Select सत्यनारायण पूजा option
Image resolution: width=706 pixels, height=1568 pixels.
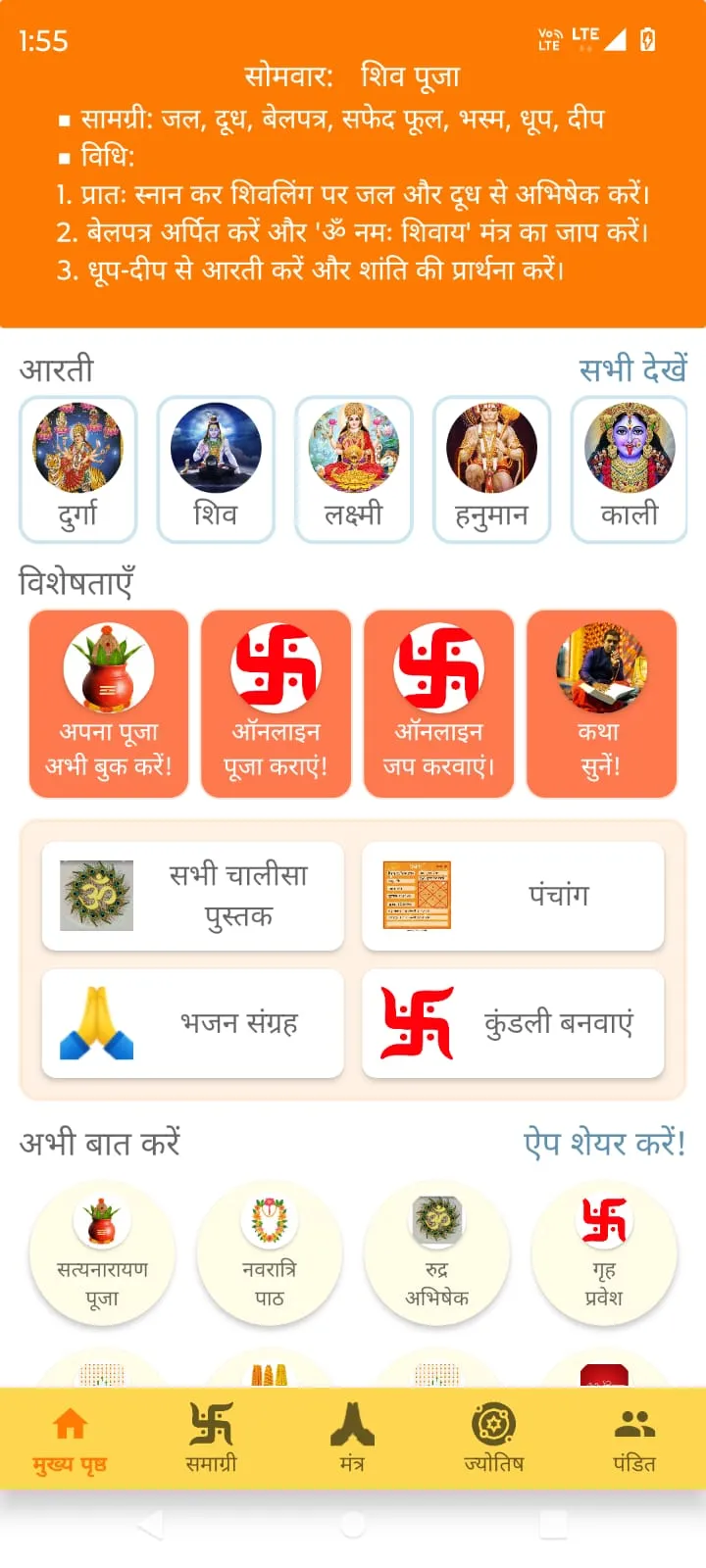point(102,1254)
